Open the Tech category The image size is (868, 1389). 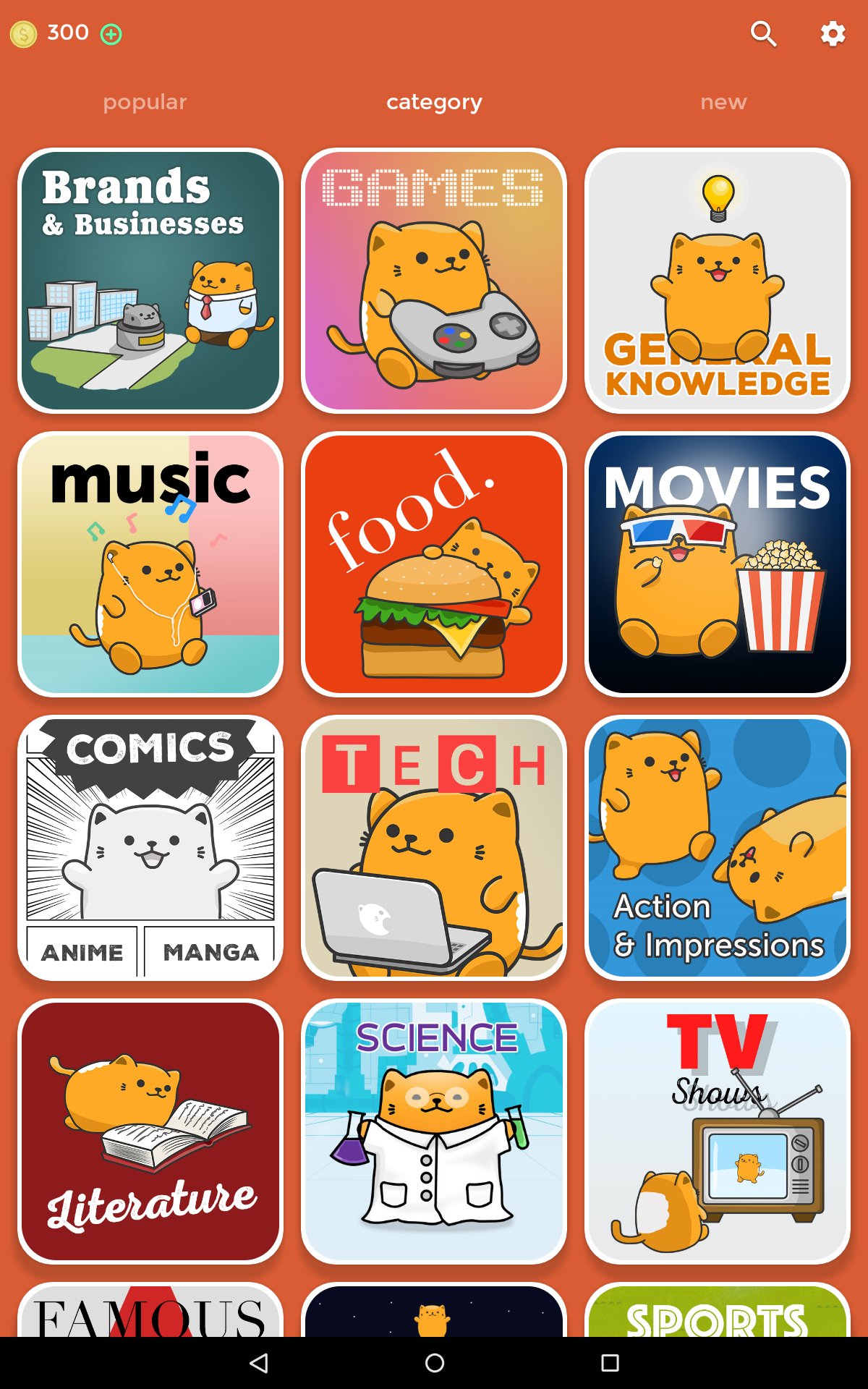(434, 848)
